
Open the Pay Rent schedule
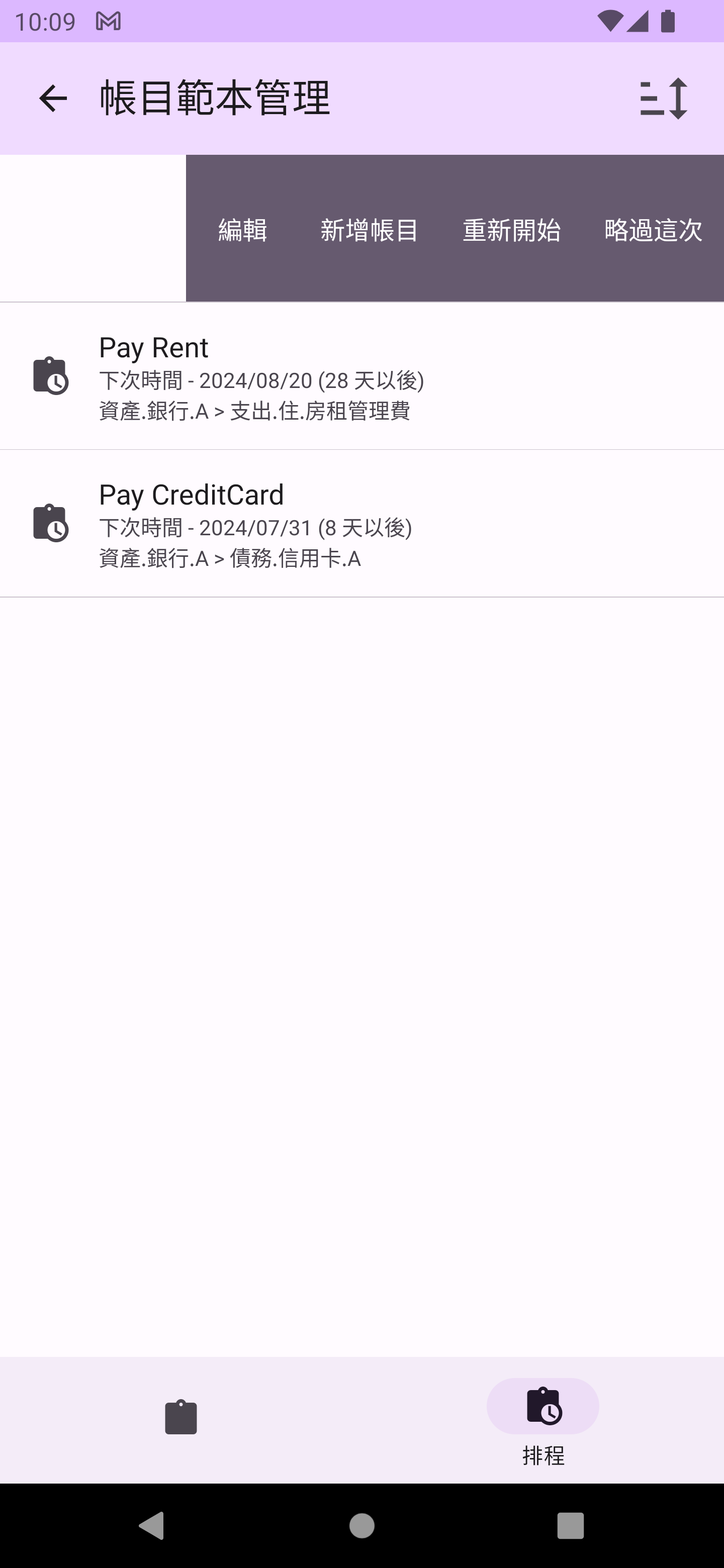coord(361,376)
